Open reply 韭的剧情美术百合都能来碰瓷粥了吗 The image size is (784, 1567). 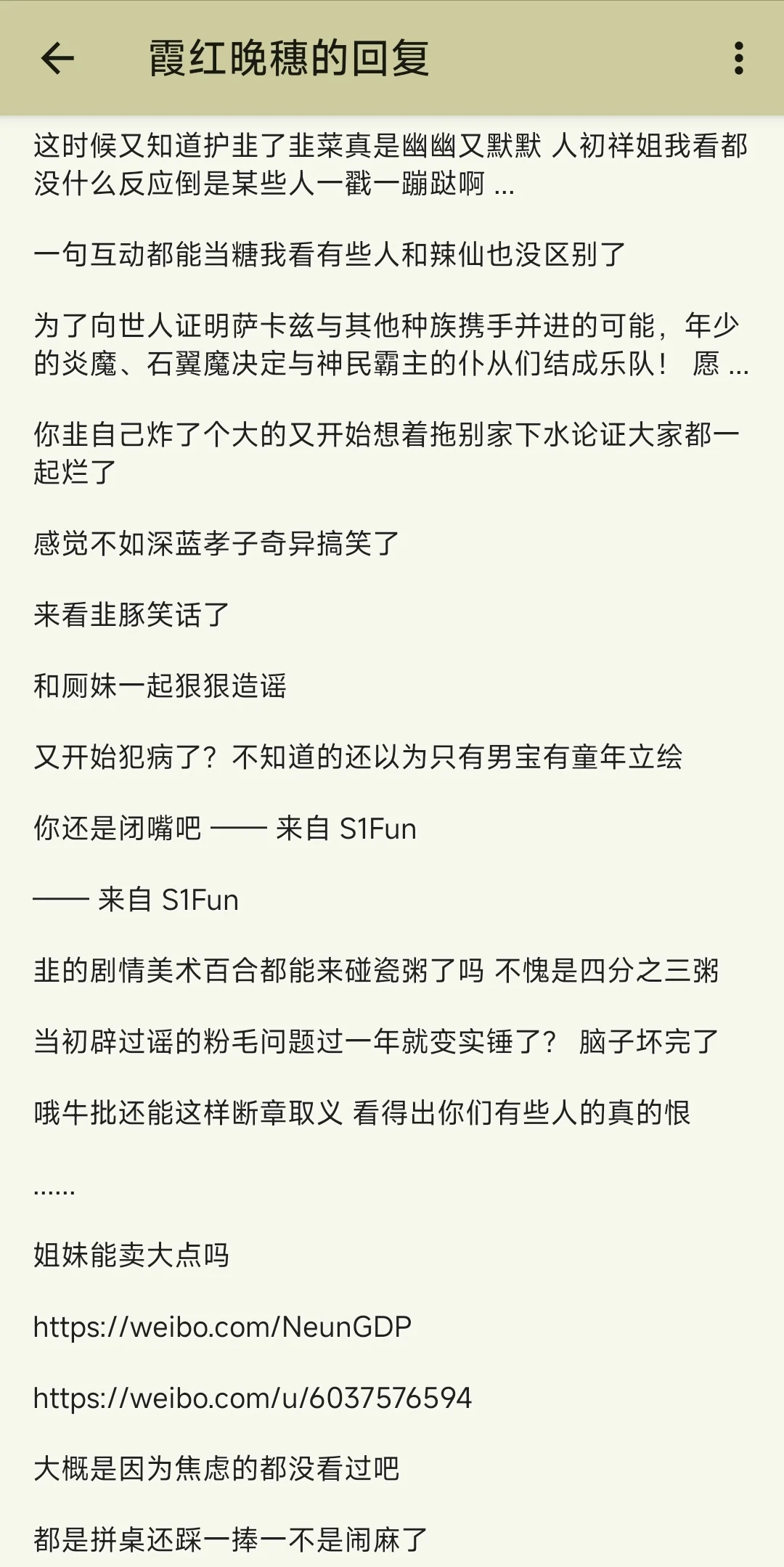click(x=392, y=970)
